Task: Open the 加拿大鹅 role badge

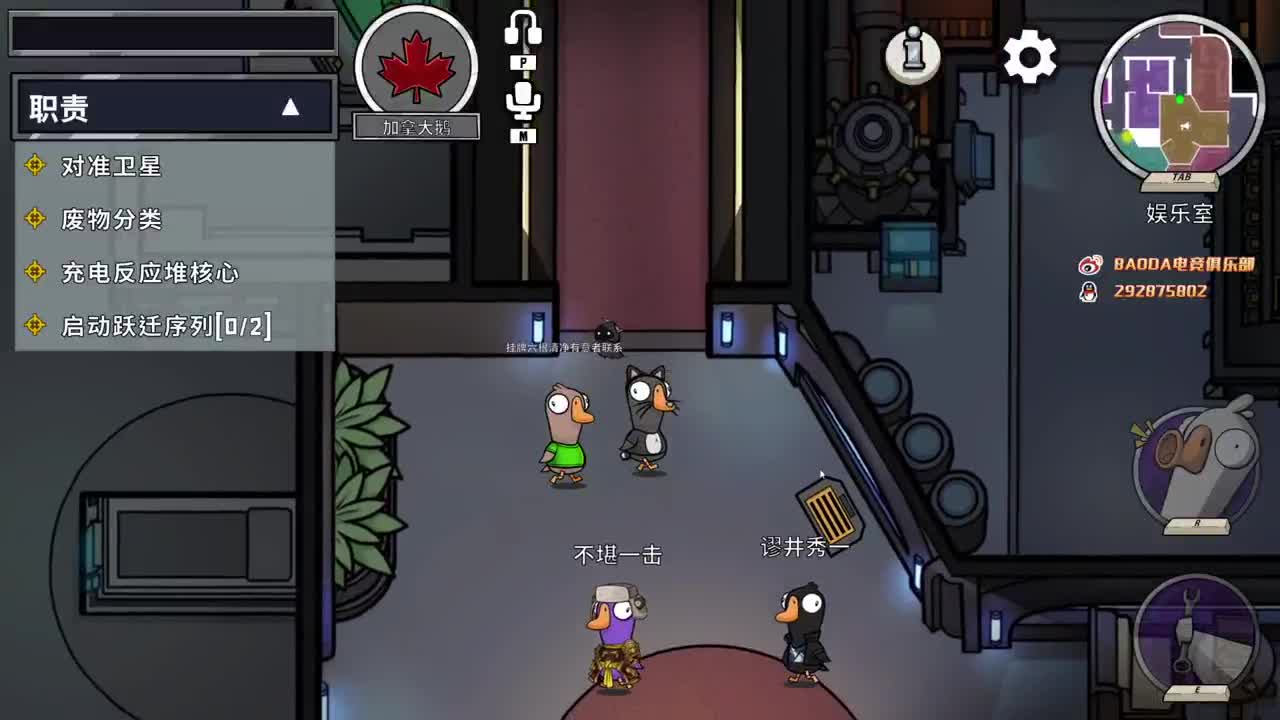Action: click(x=416, y=66)
